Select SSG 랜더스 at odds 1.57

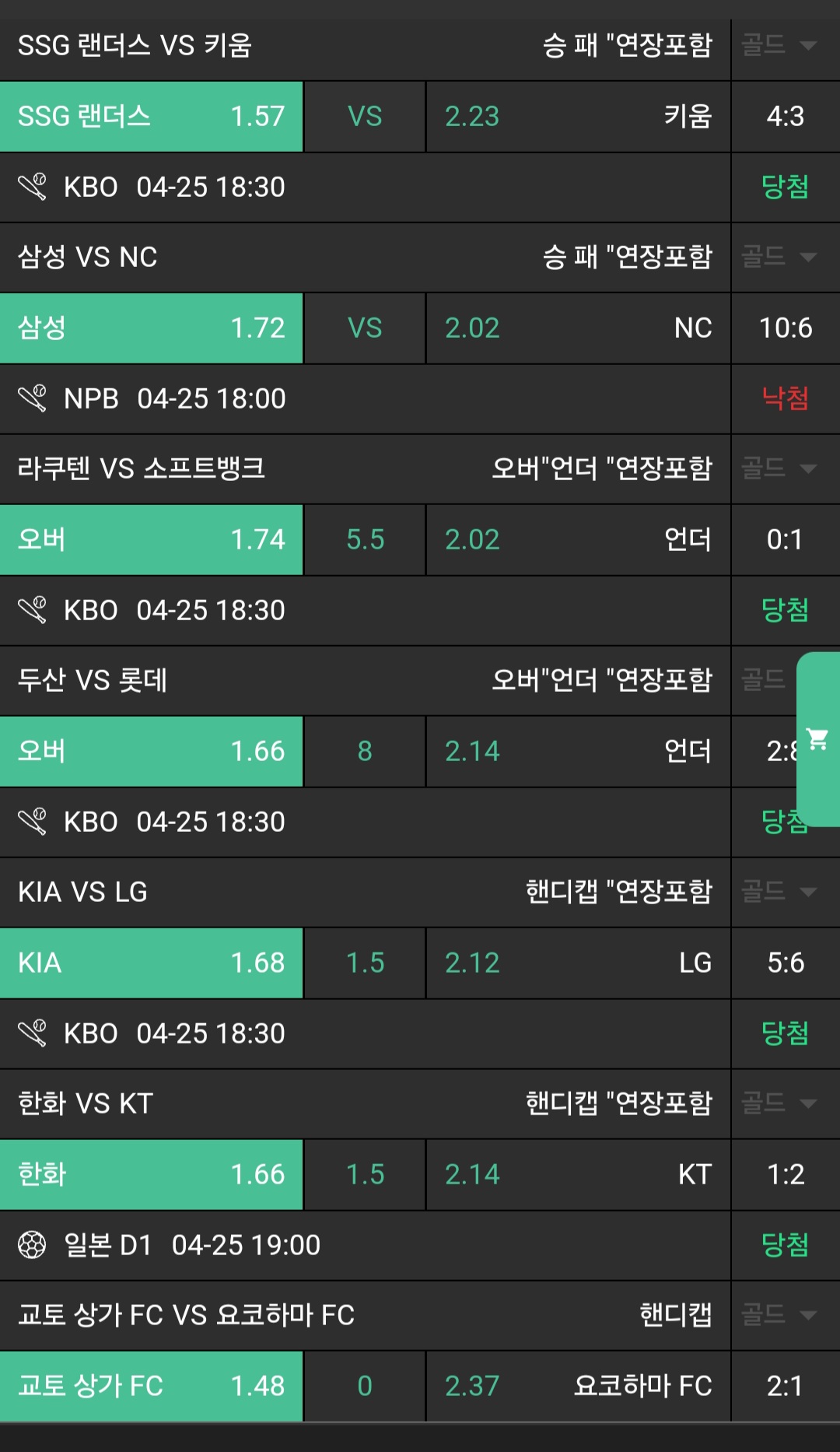(x=152, y=117)
